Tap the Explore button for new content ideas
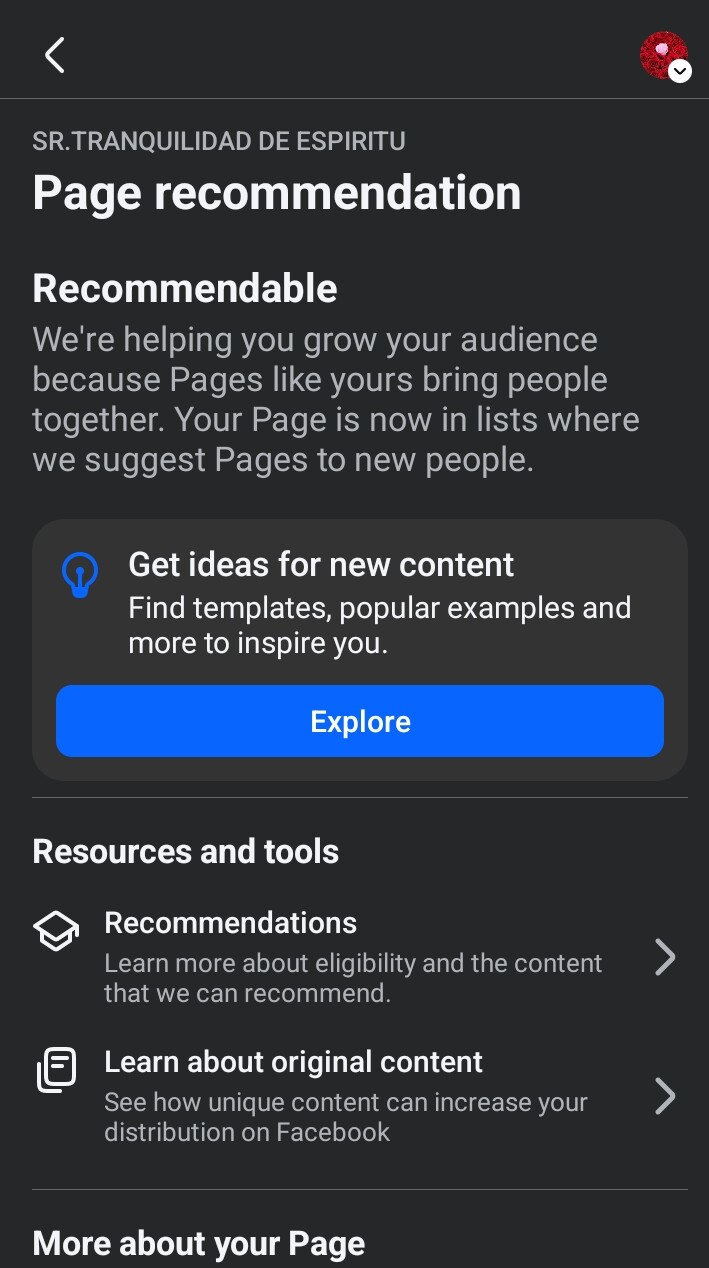Image resolution: width=709 pixels, height=1268 pixels. (x=360, y=721)
